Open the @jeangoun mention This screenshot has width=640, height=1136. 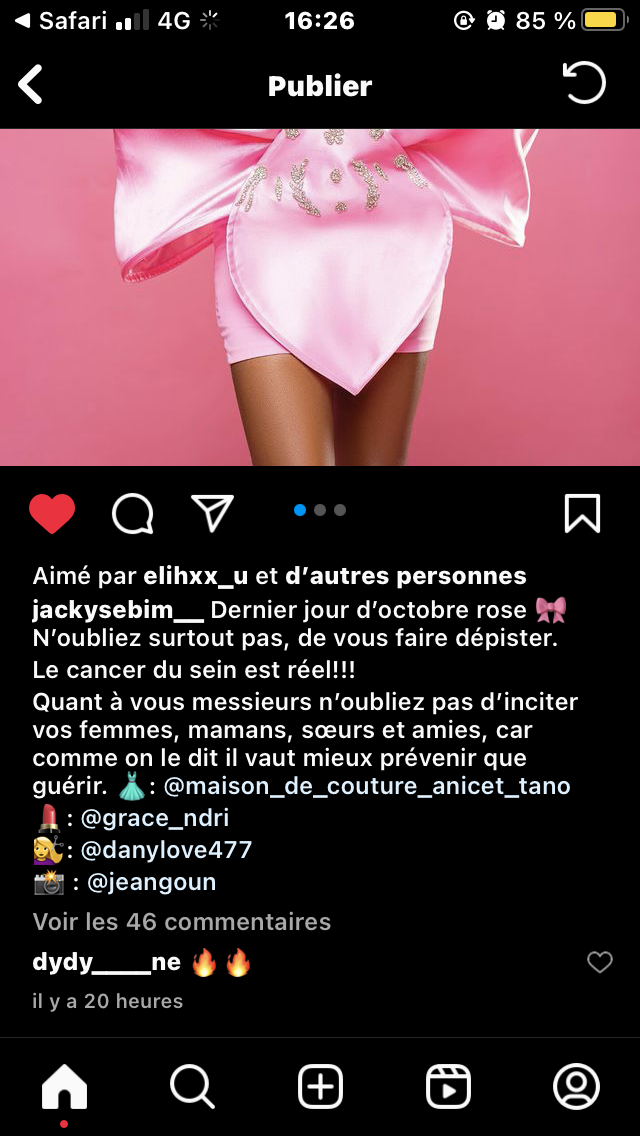pos(152,882)
